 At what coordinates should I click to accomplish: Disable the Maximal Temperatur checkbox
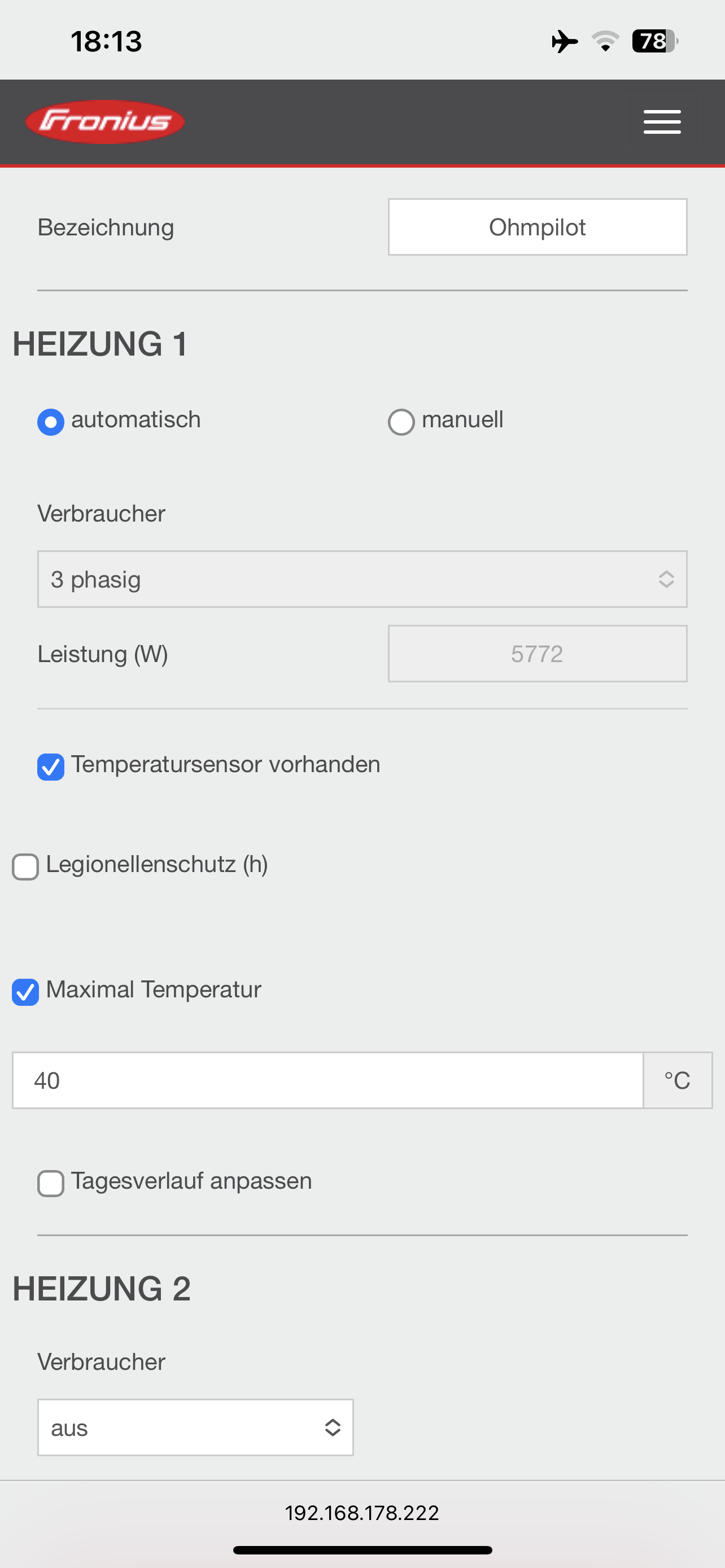point(25,992)
